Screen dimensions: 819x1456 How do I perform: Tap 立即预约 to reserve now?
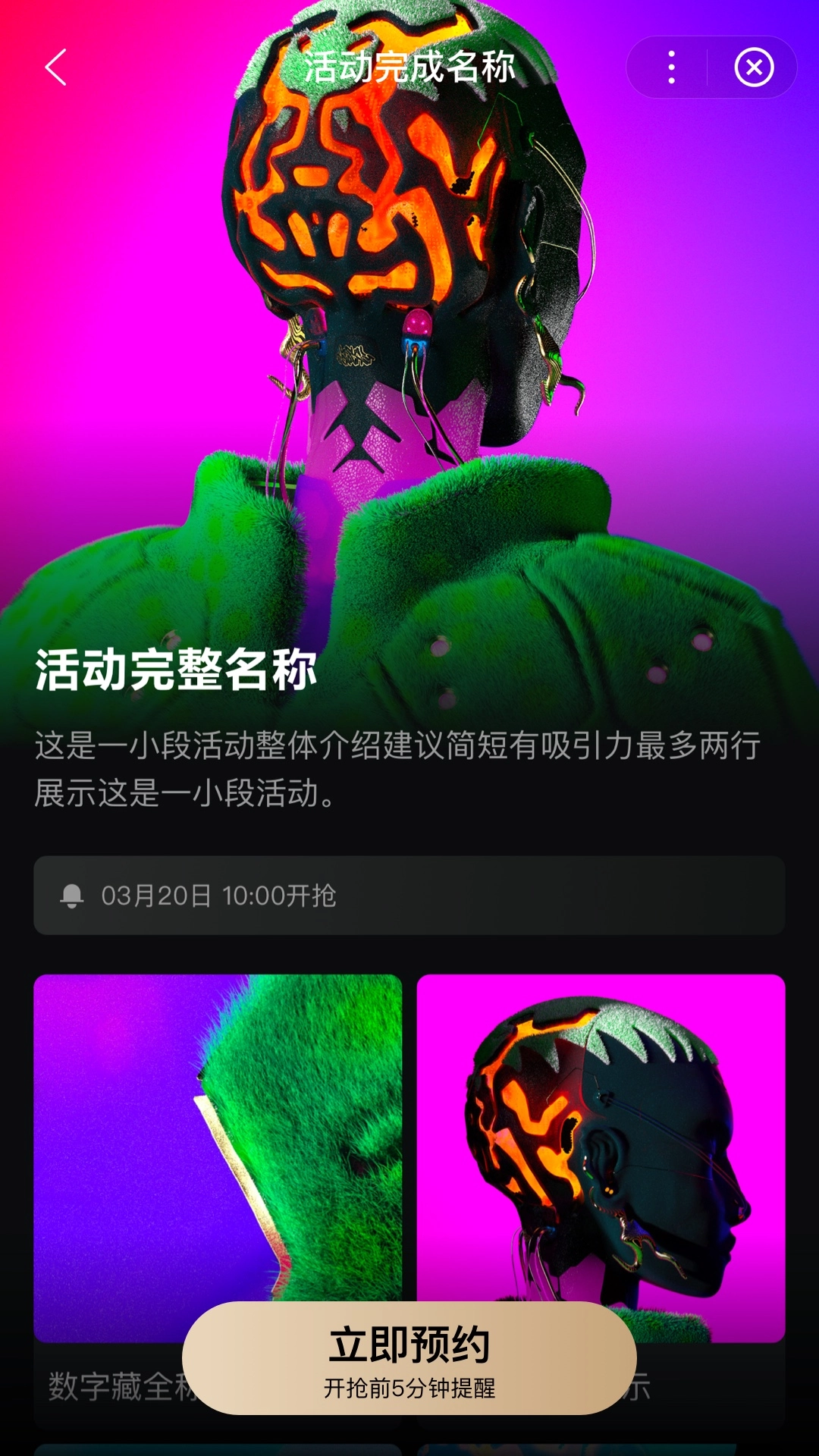[x=409, y=1357]
